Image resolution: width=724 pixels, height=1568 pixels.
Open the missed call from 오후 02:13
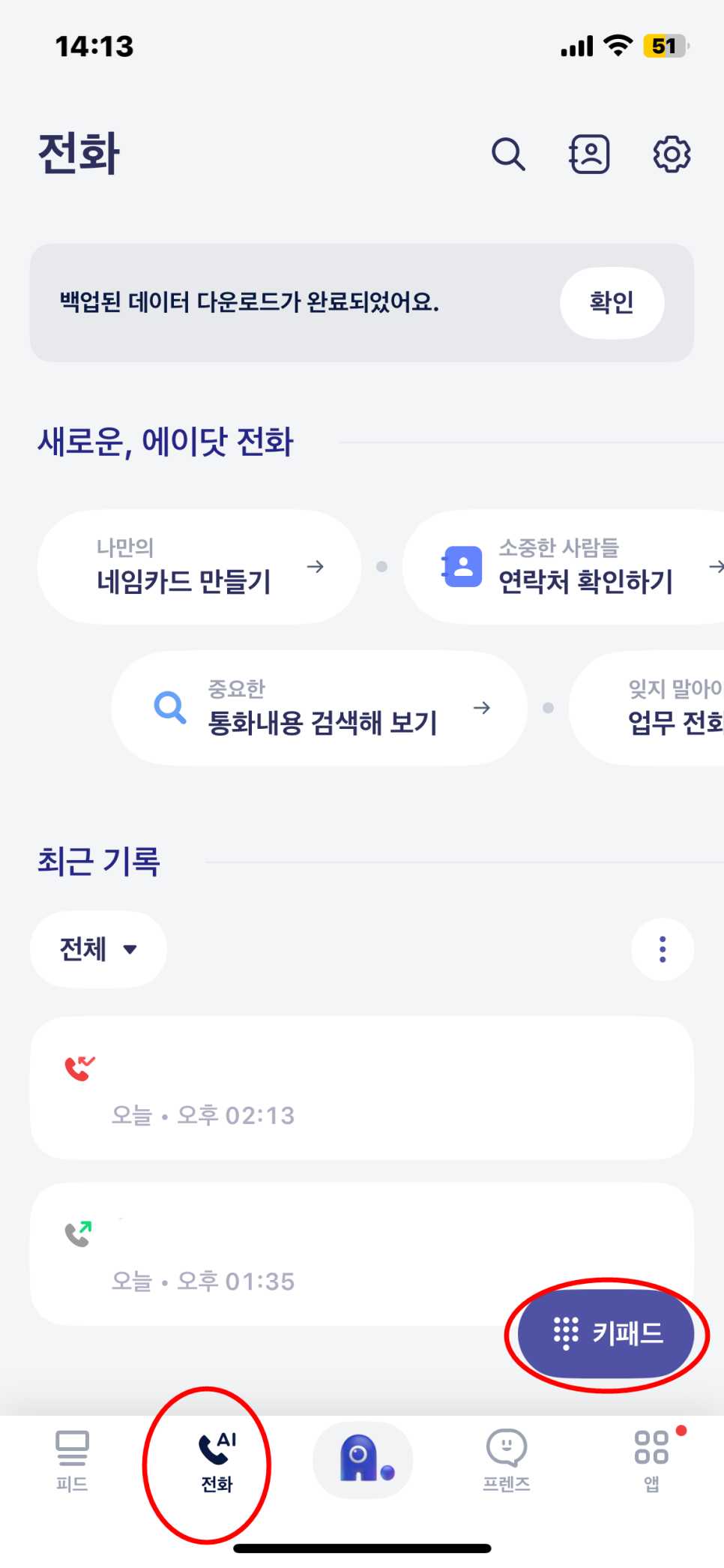(362, 1088)
